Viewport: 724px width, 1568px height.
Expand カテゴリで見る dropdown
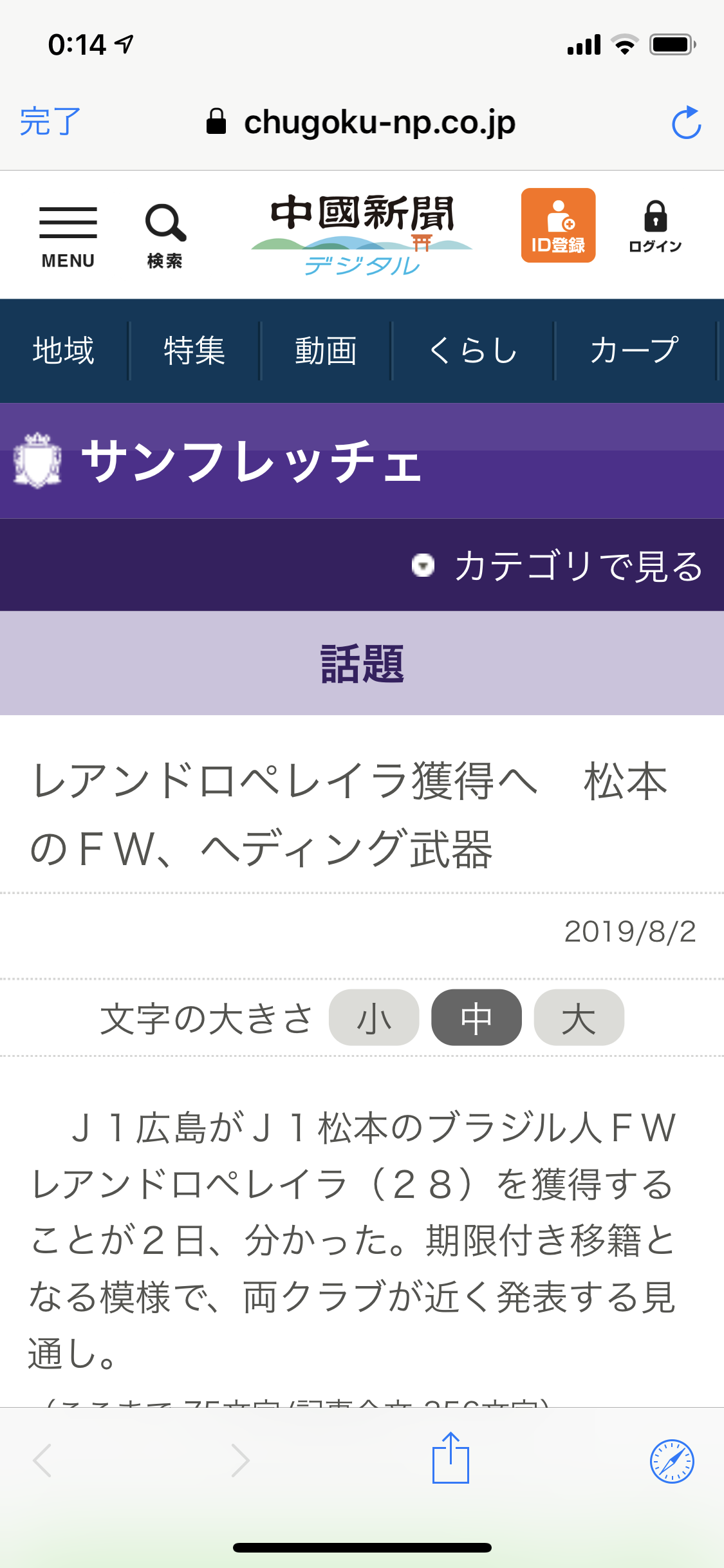tap(557, 566)
